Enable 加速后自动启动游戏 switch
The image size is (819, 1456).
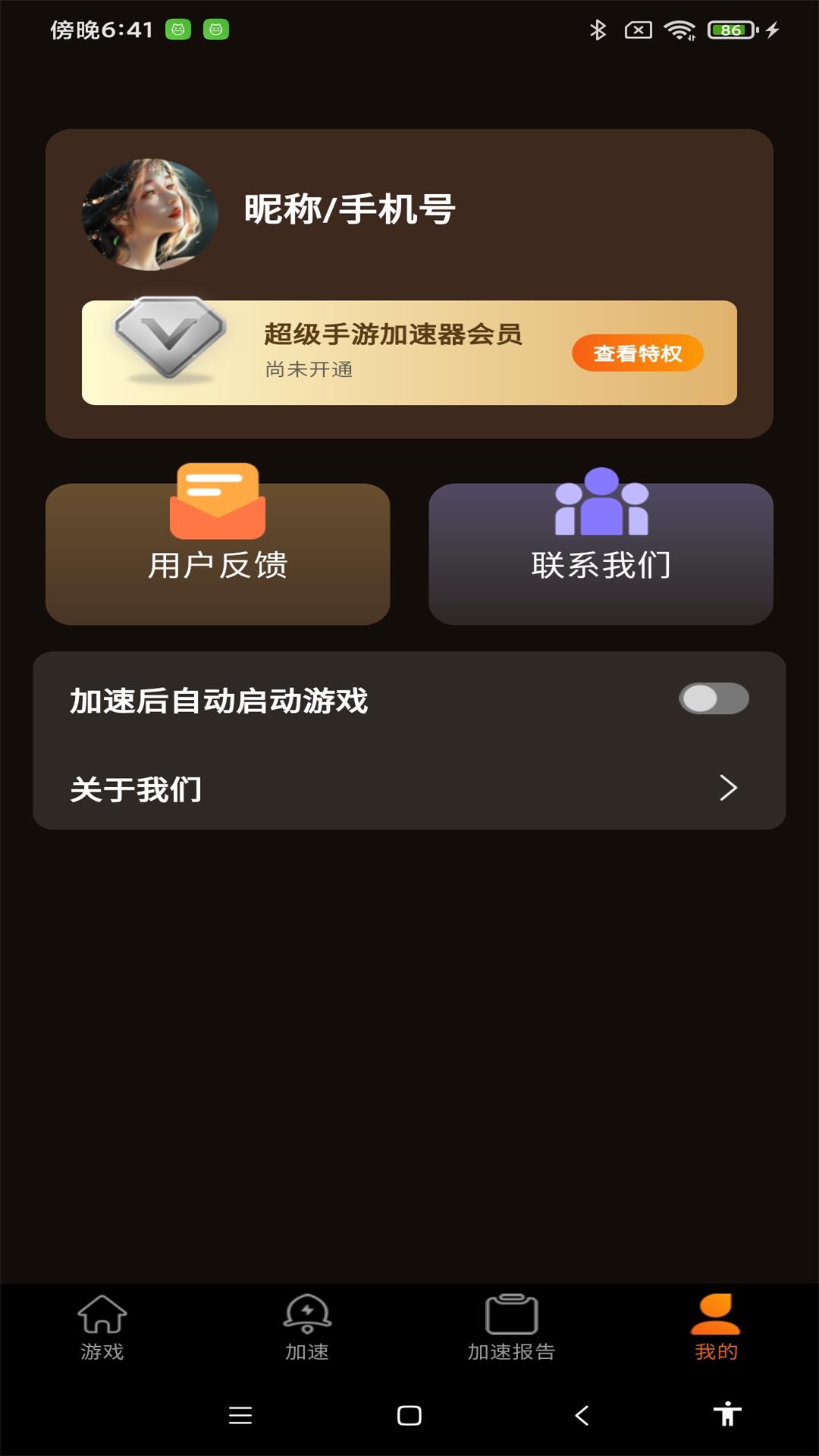[x=714, y=698]
